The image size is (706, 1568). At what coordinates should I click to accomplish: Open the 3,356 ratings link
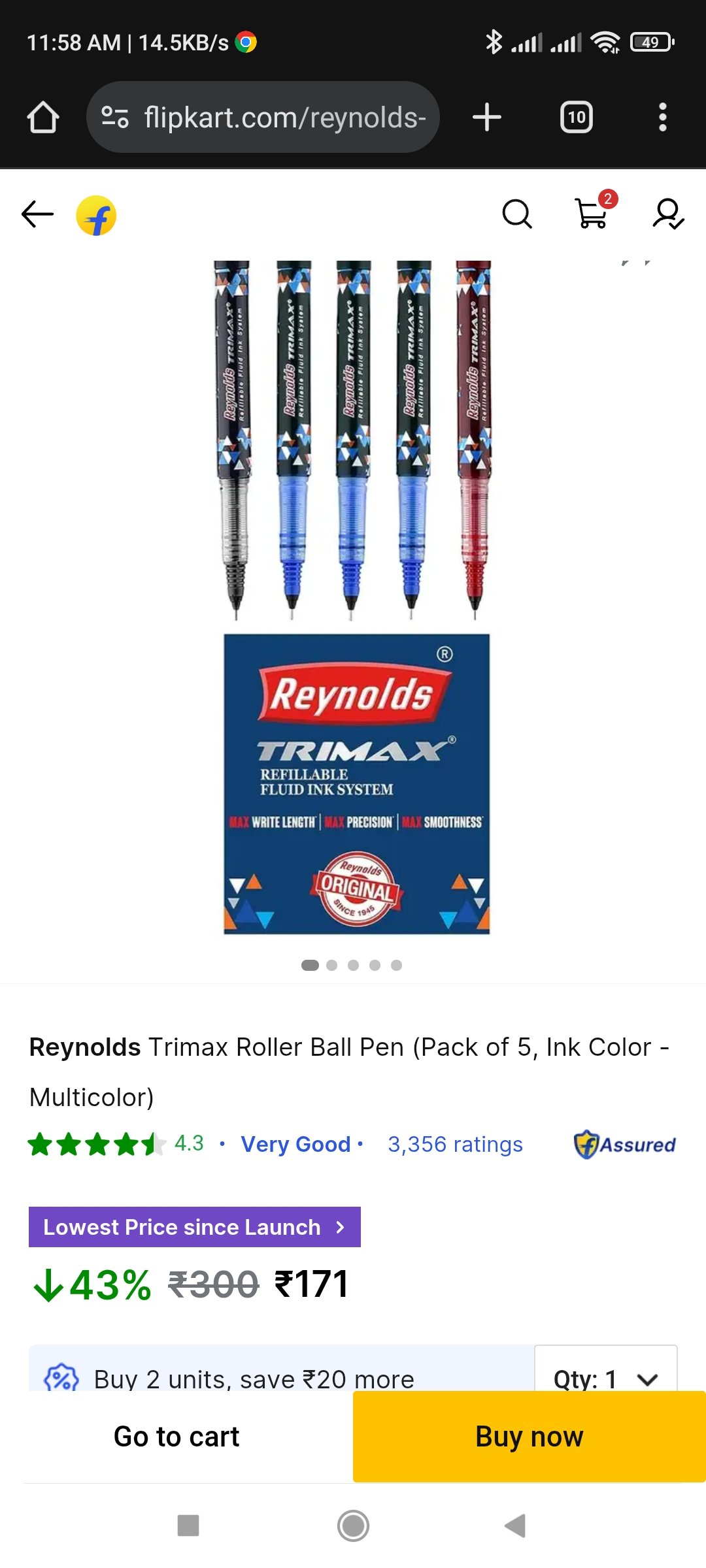(x=455, y=1145)
